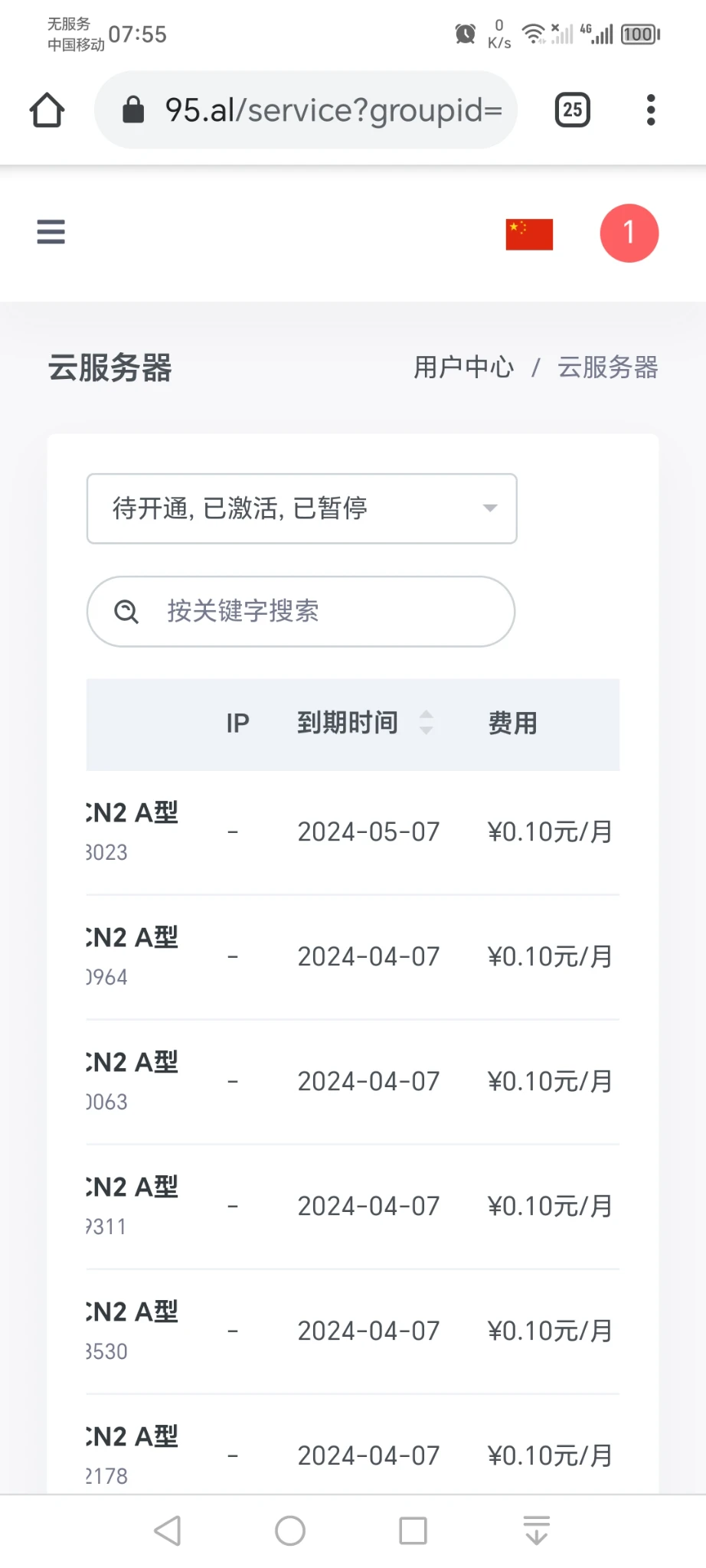Viewport: 706px width, 1568px height.
Task: Open the browser tab switcher showing 25
Action: (x=572, y=110)
